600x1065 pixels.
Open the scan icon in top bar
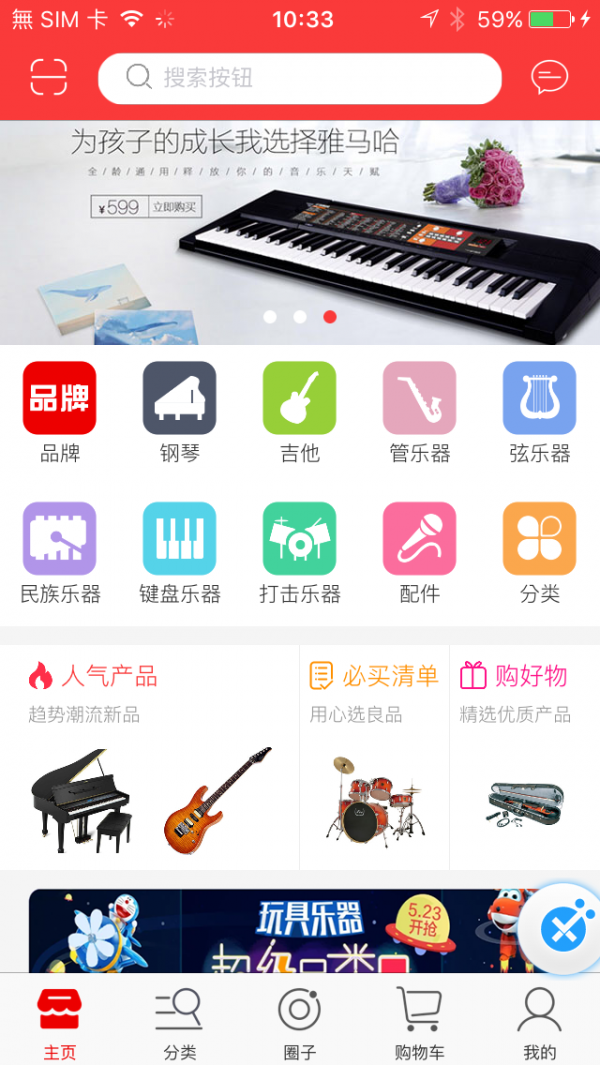tap(48, 77)
